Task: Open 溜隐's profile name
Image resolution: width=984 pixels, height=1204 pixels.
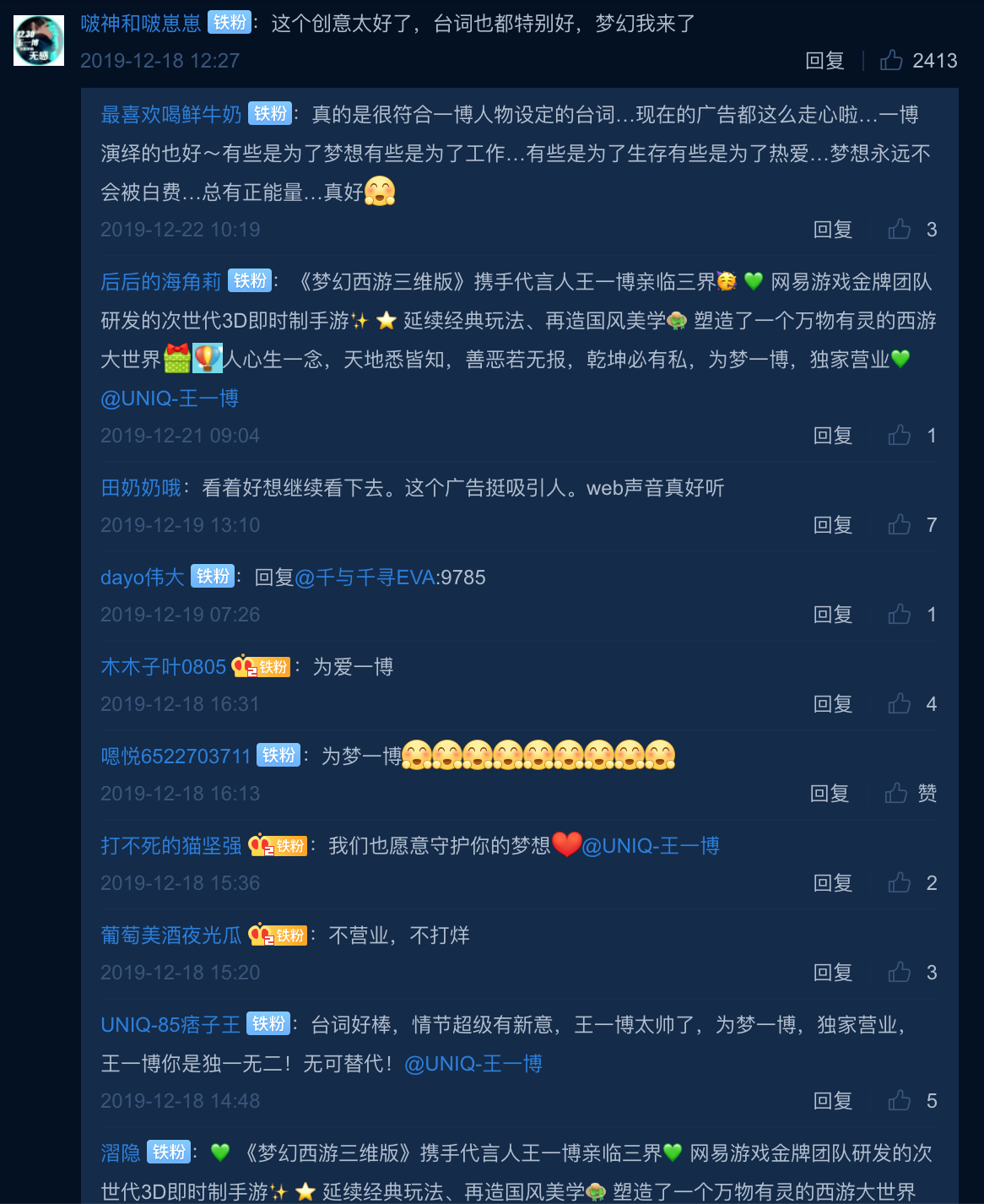Action: click(x=121, y=1153)
